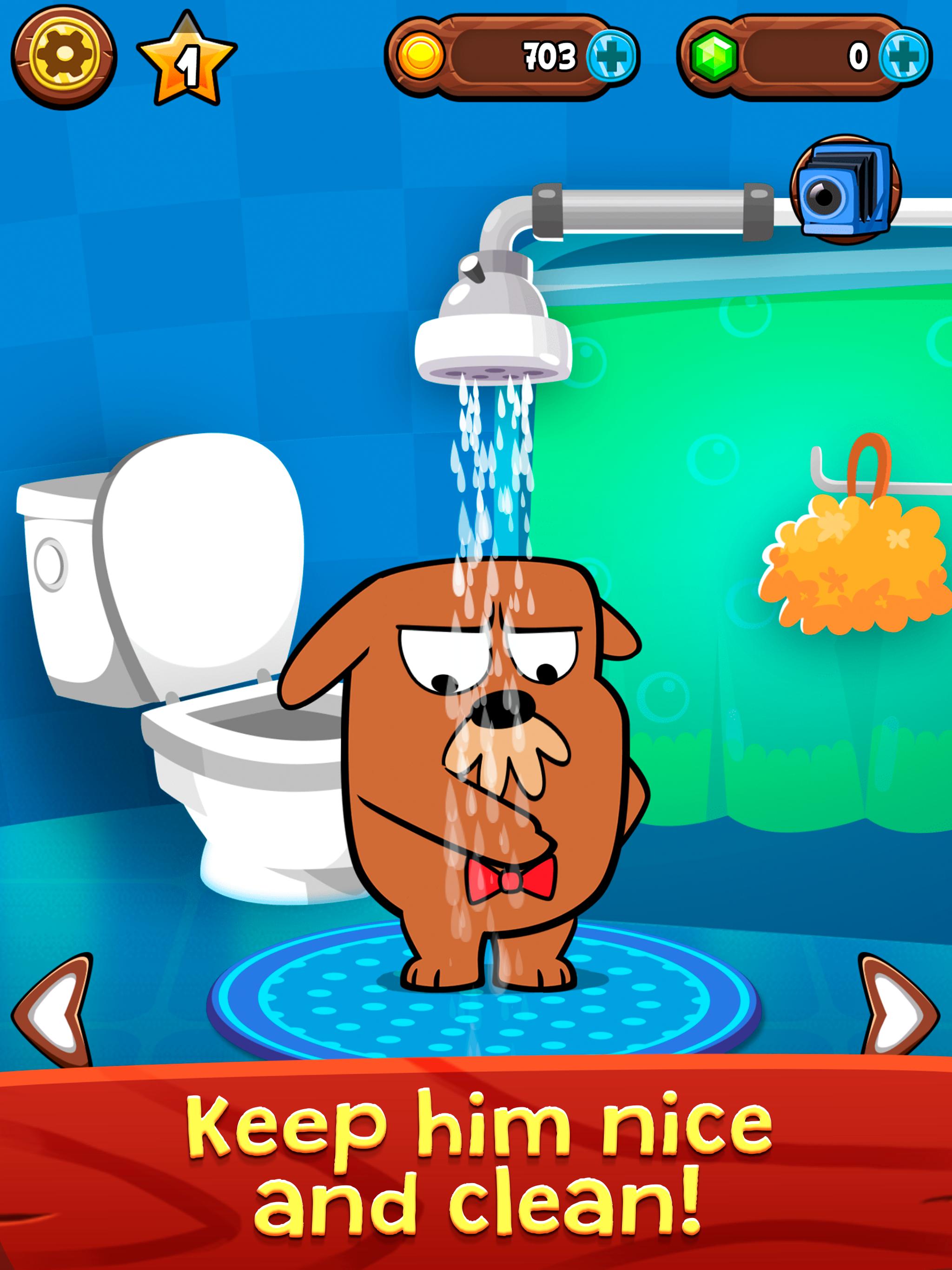This screenshot has width=952, height=1270.
Task: Take a photo with the camera
Action: coord(844,190)
